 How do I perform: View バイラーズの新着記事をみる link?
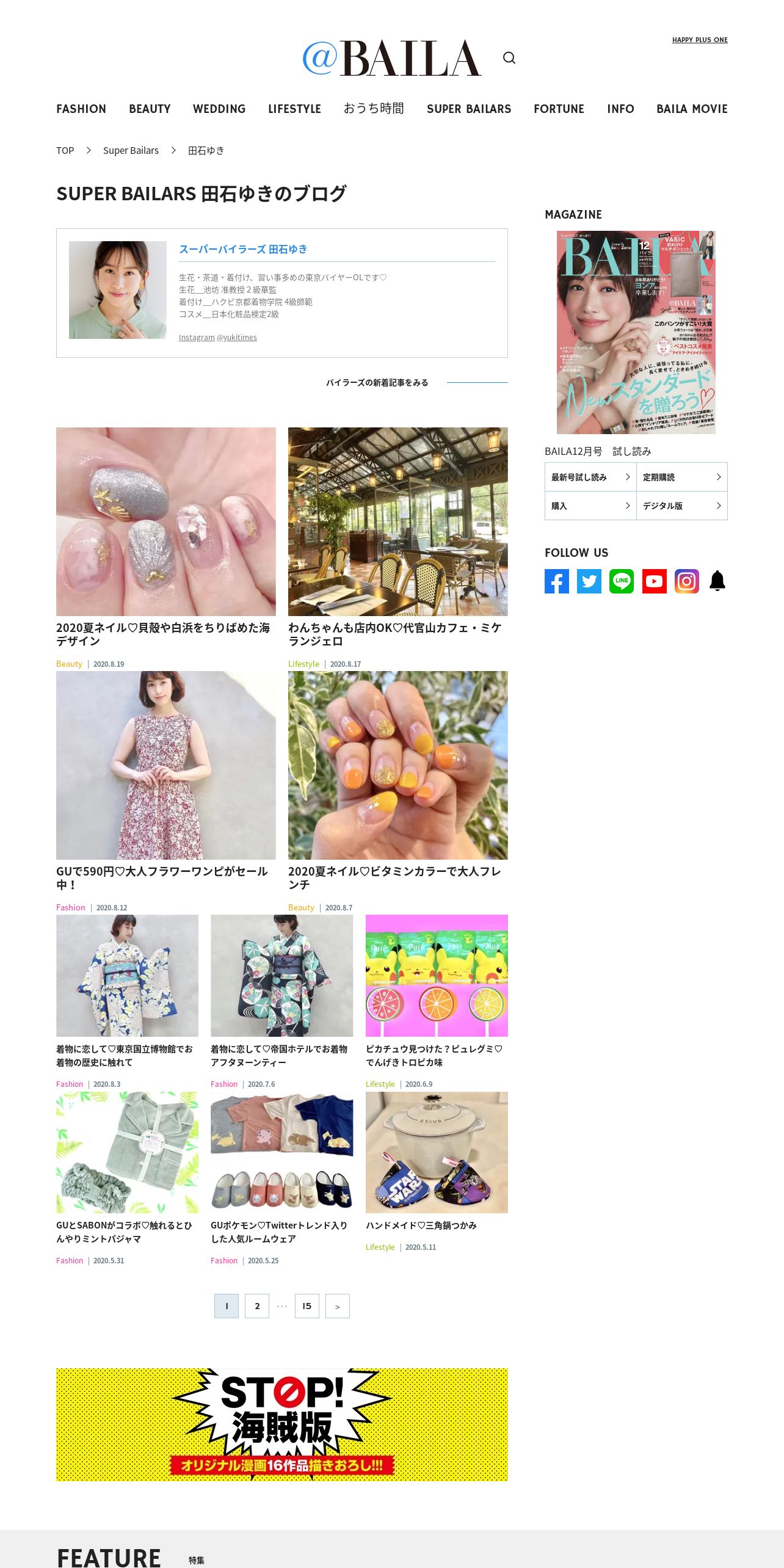pos(377,382)
